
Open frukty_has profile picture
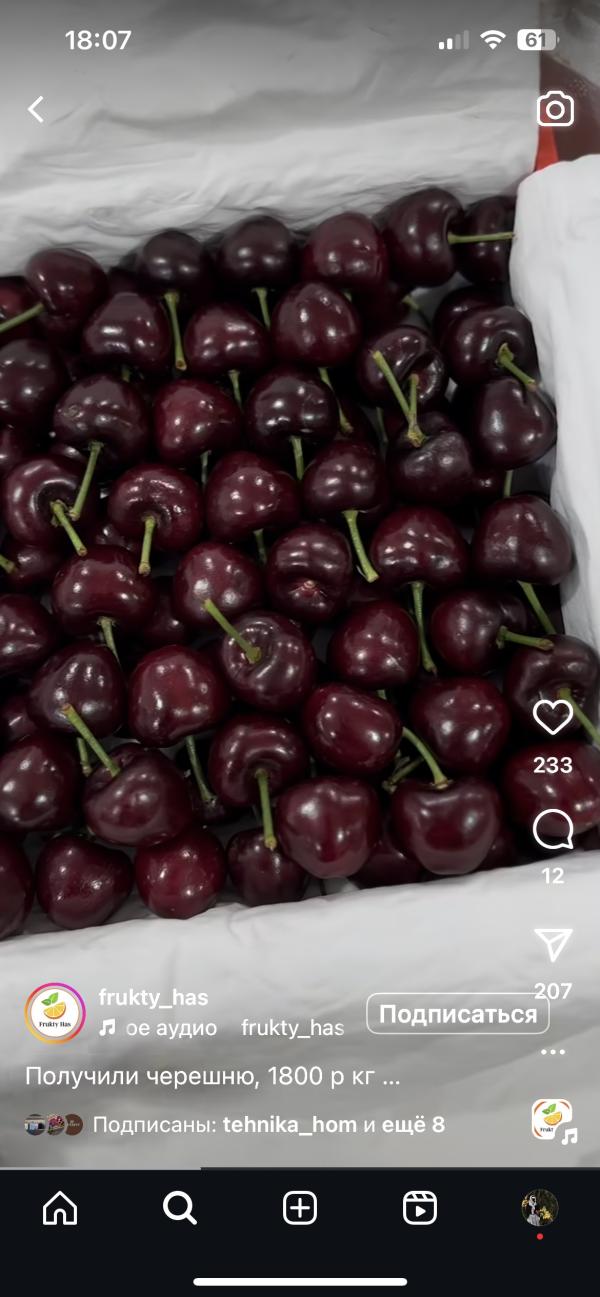(x=55, y=1013)
